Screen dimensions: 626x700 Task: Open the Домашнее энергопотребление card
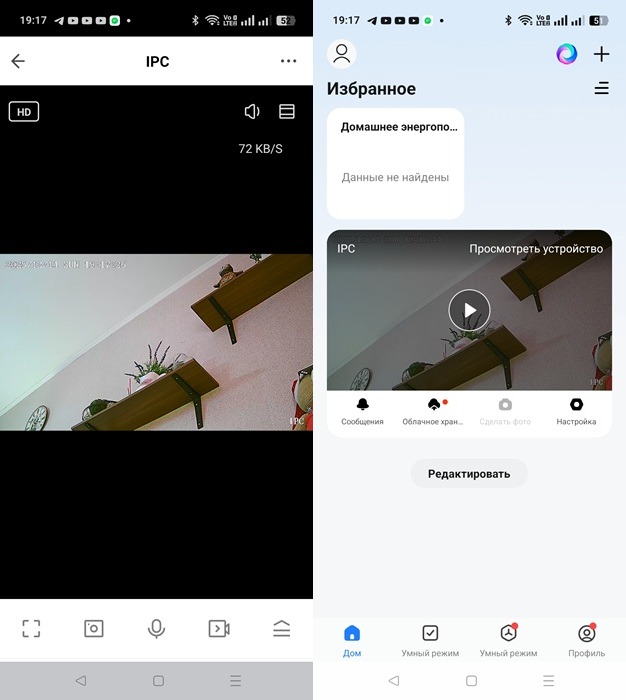point(395,163)
